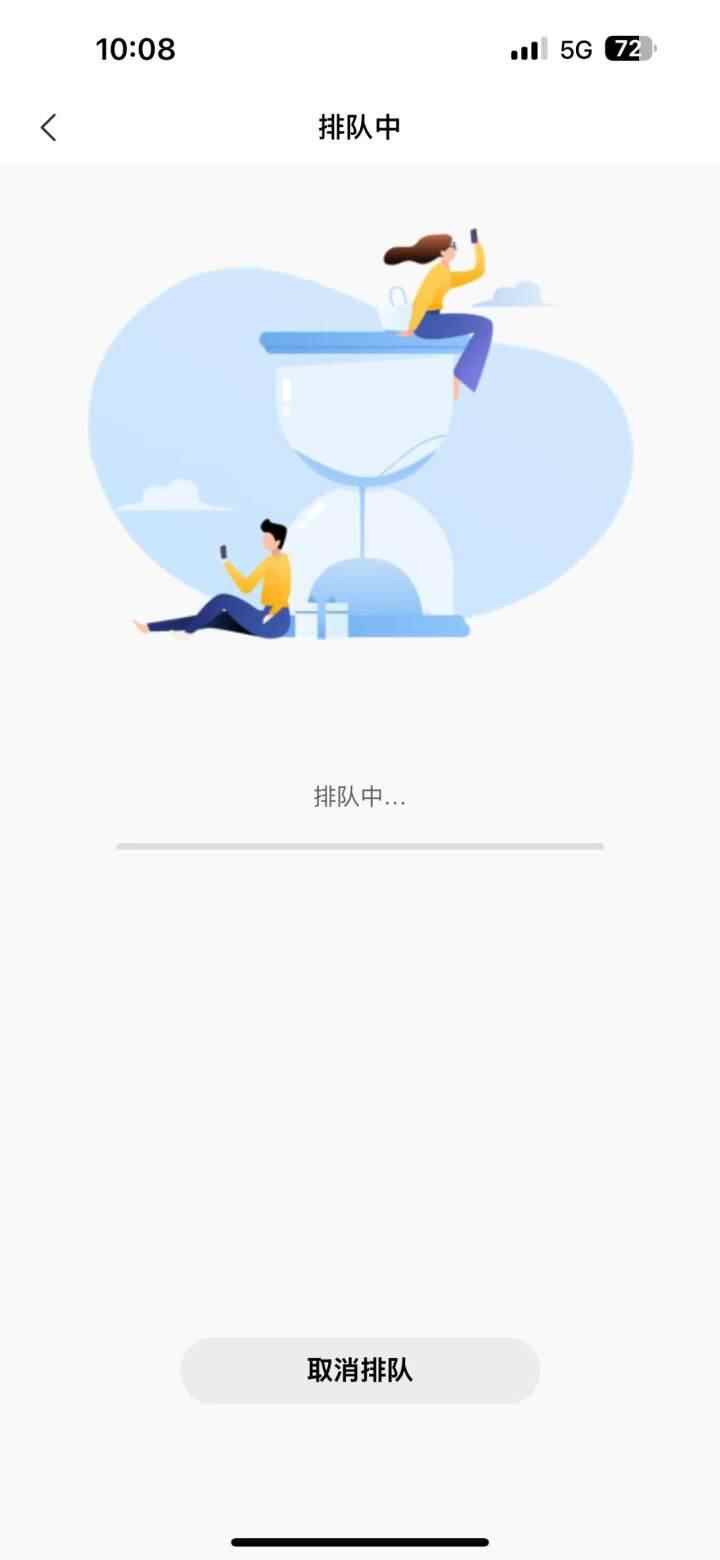Go back from the 排队中 screen
Viewport: 720px width, 1560px height.
(48, 127)
